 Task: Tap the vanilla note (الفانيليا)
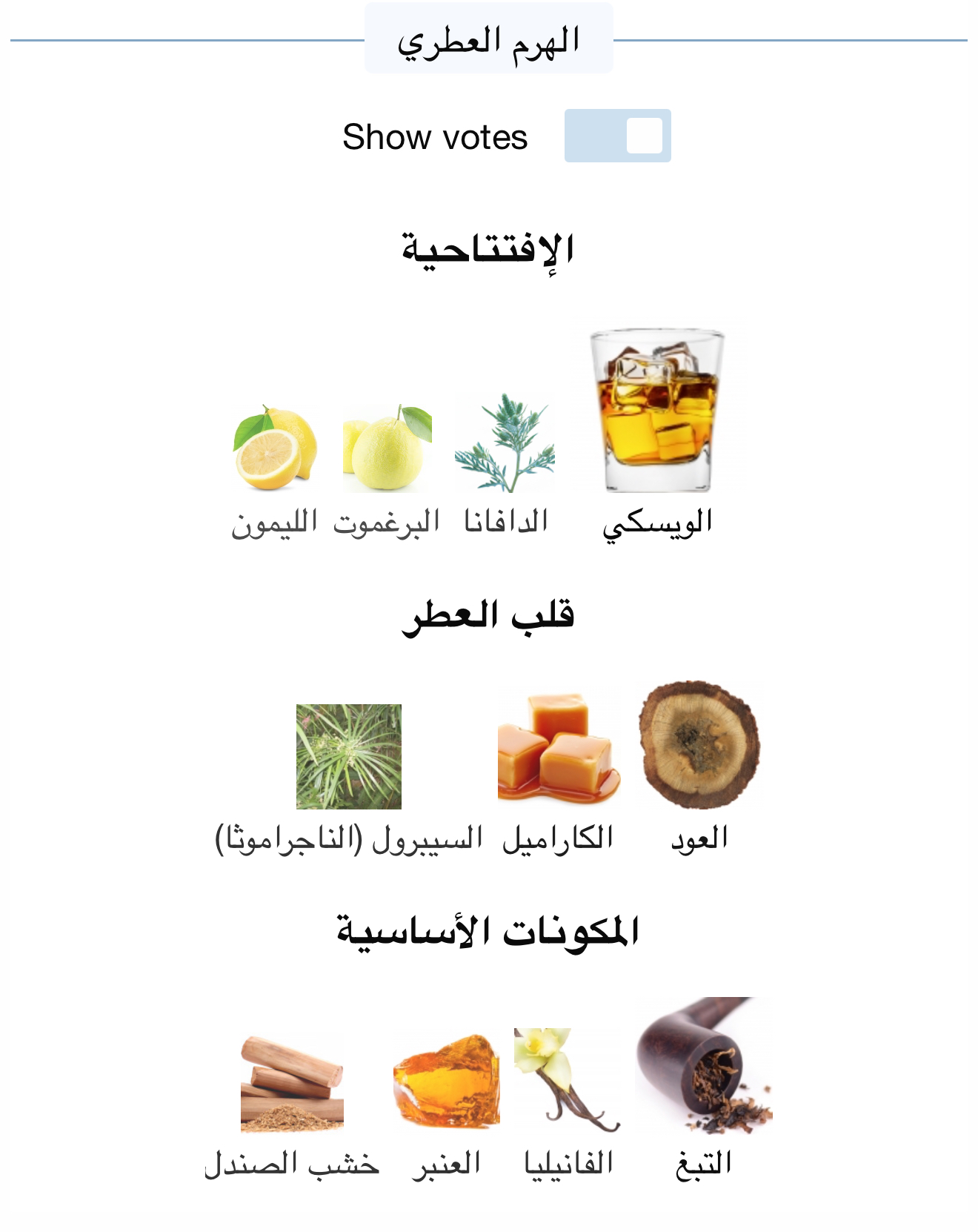[567, 1079]
